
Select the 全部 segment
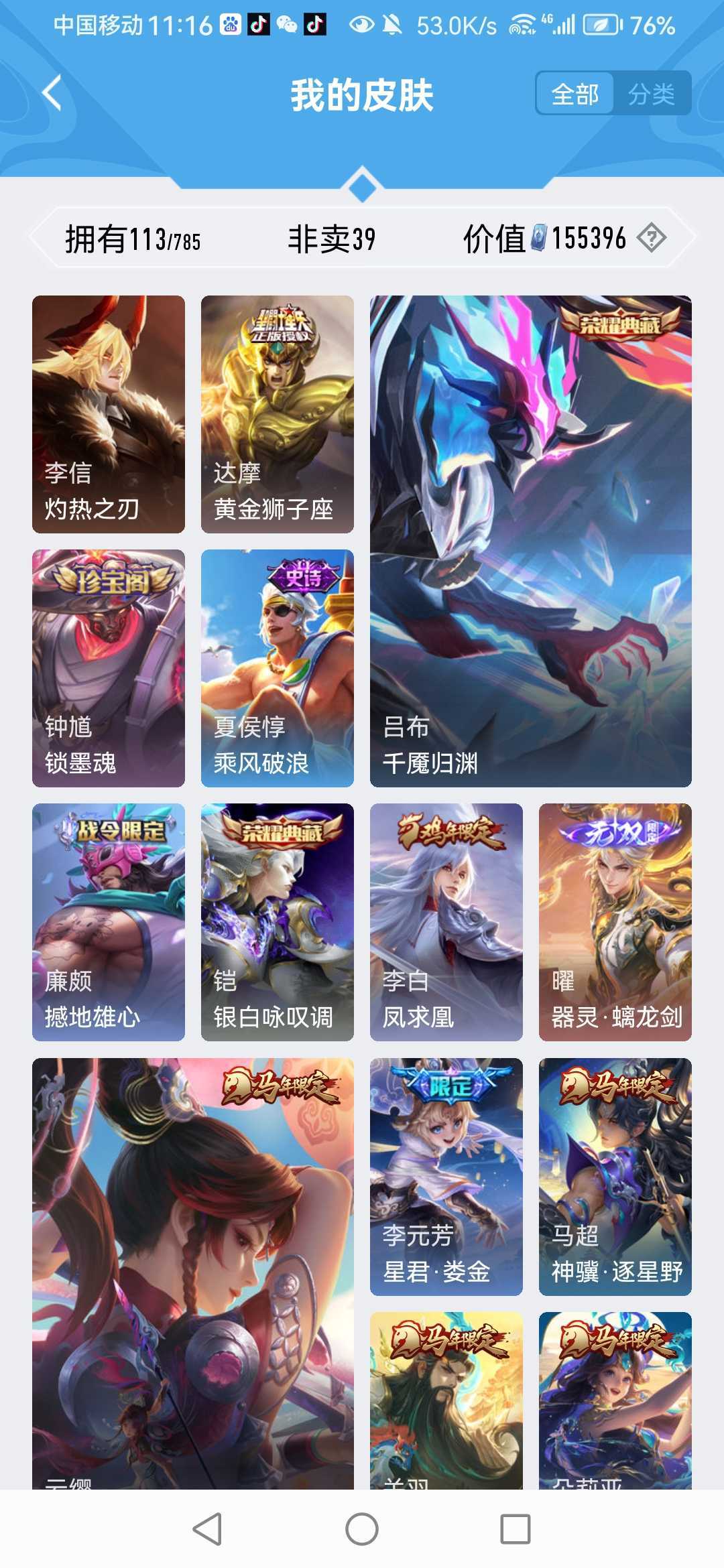tap(575, 94)
